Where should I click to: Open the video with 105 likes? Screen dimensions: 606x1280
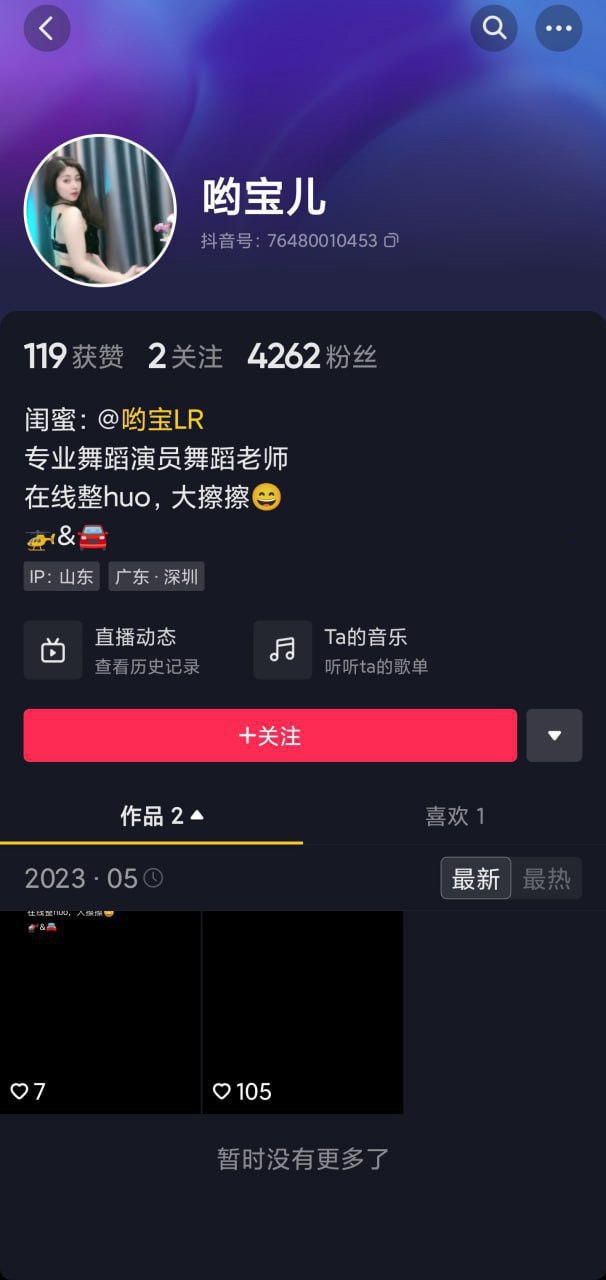coord(303,1012)
